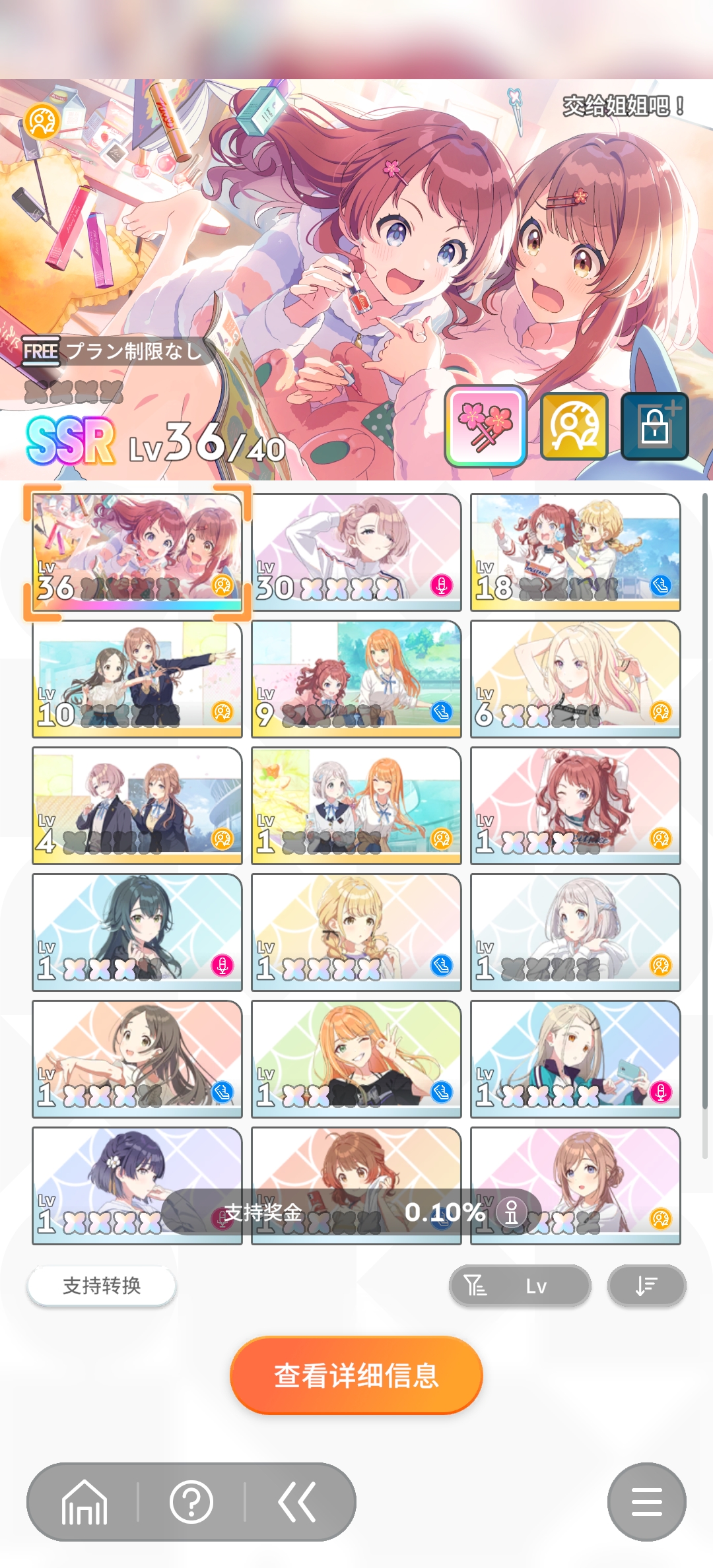Open 支持转换 option

click(102, 1286)
